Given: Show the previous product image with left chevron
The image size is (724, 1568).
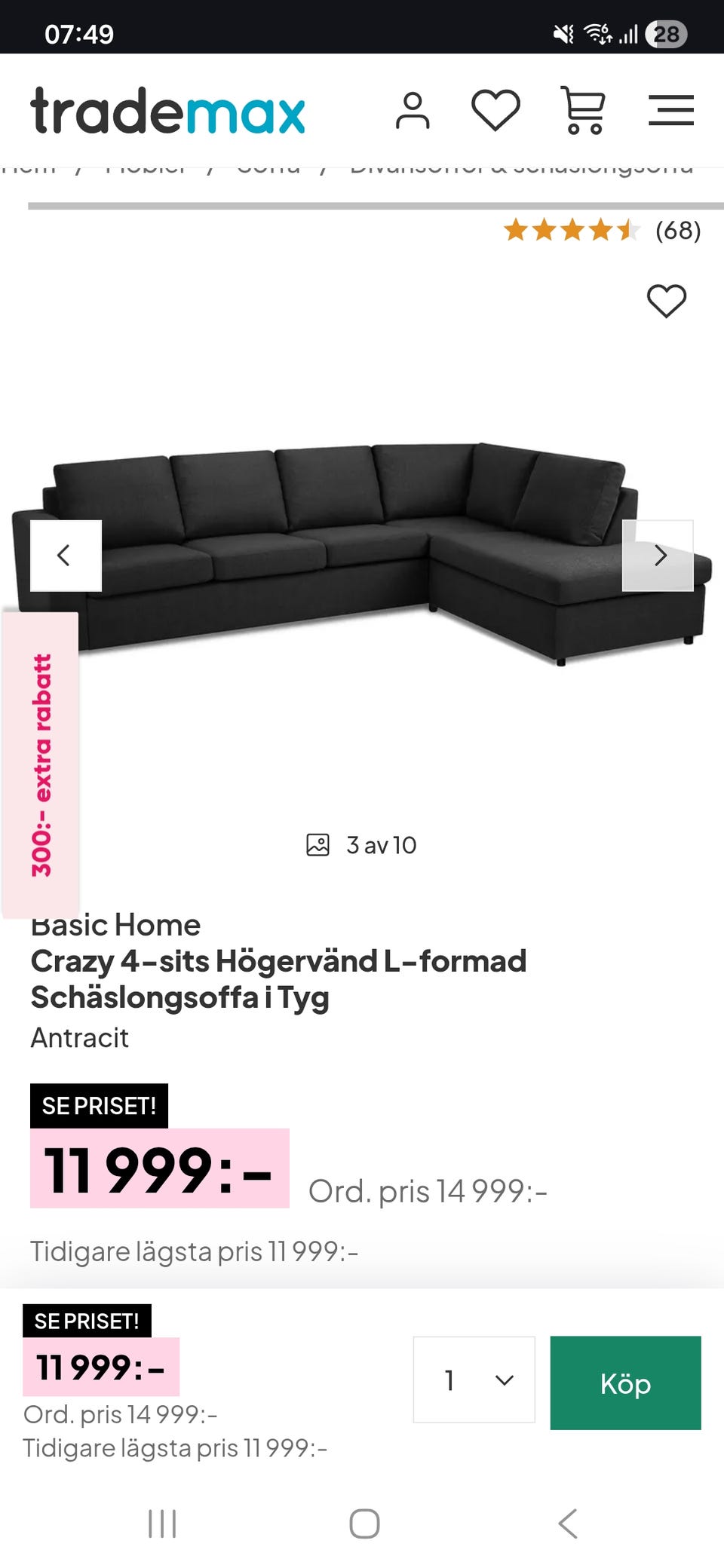Looking at the screenshot, I should coord(65,556).
